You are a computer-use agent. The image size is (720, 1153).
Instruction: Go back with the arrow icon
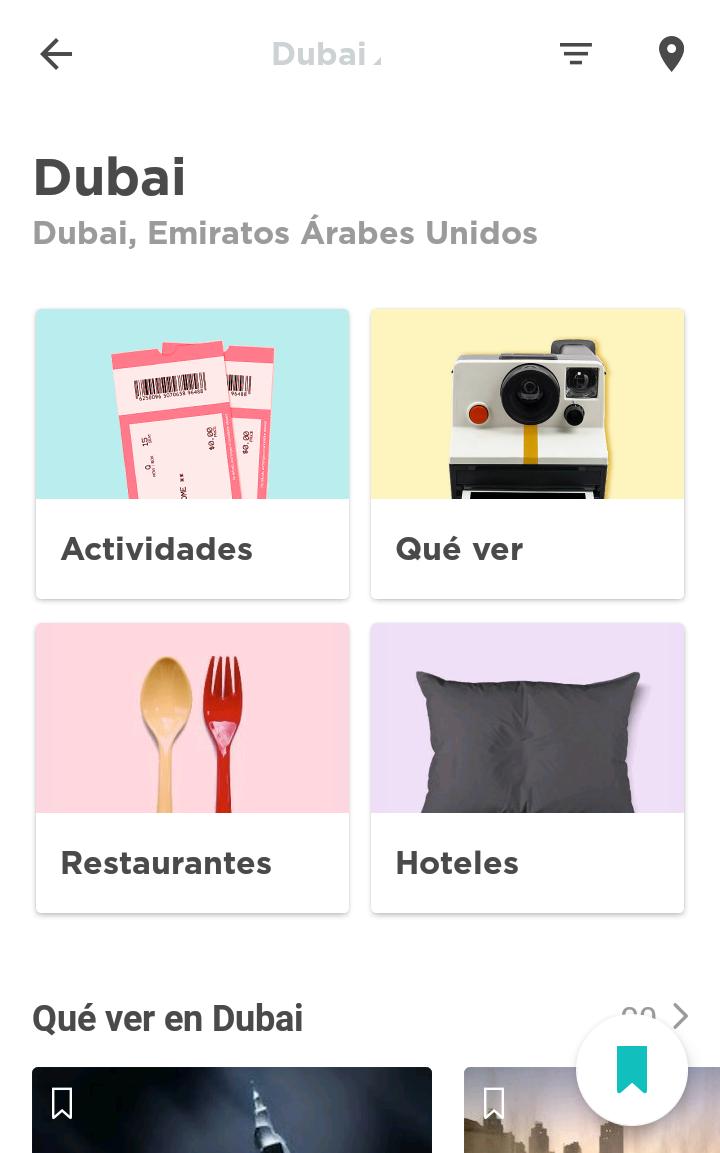(56, 54)
